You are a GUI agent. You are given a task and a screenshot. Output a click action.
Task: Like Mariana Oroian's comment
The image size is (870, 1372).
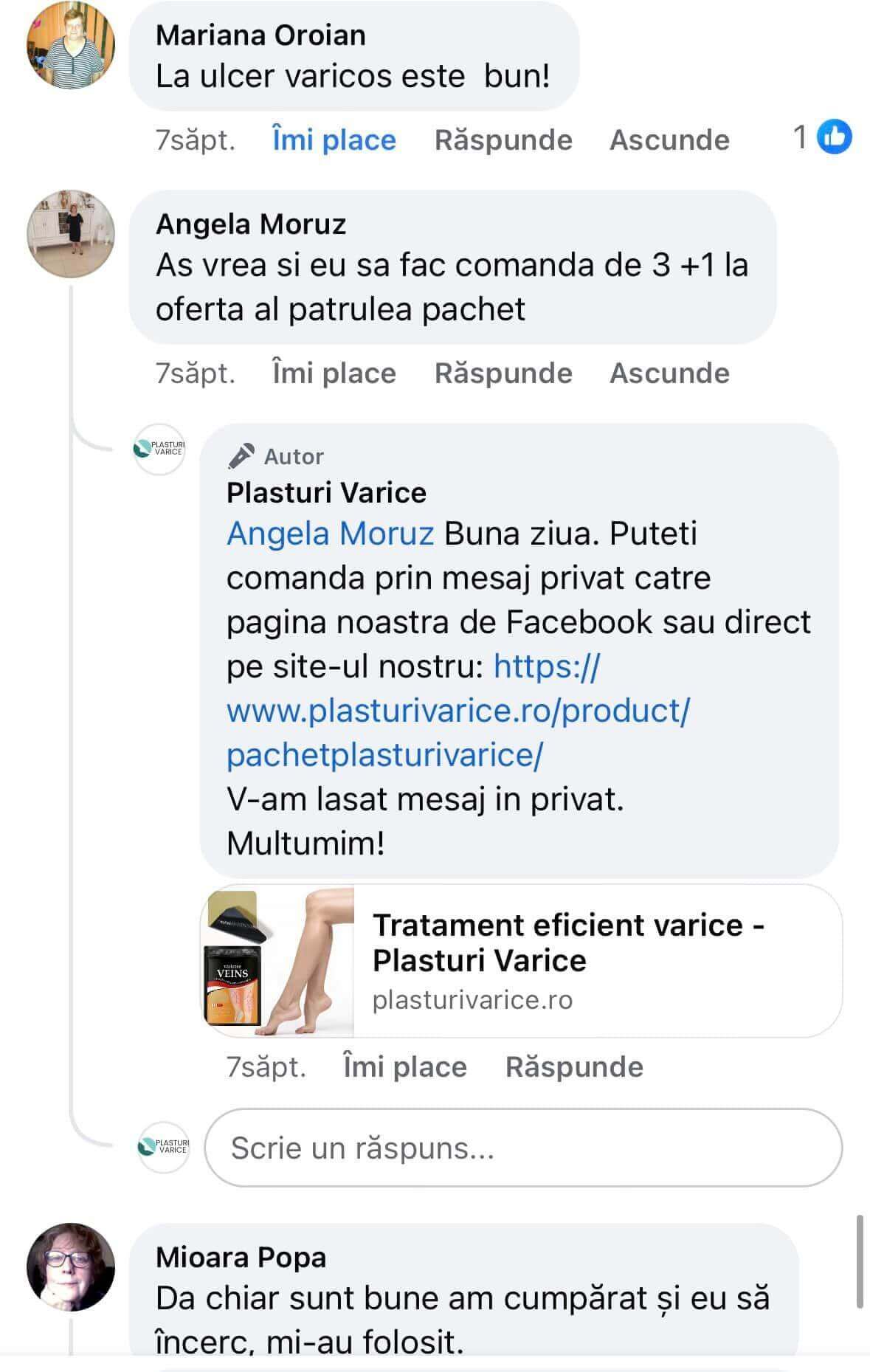[334, 139]
